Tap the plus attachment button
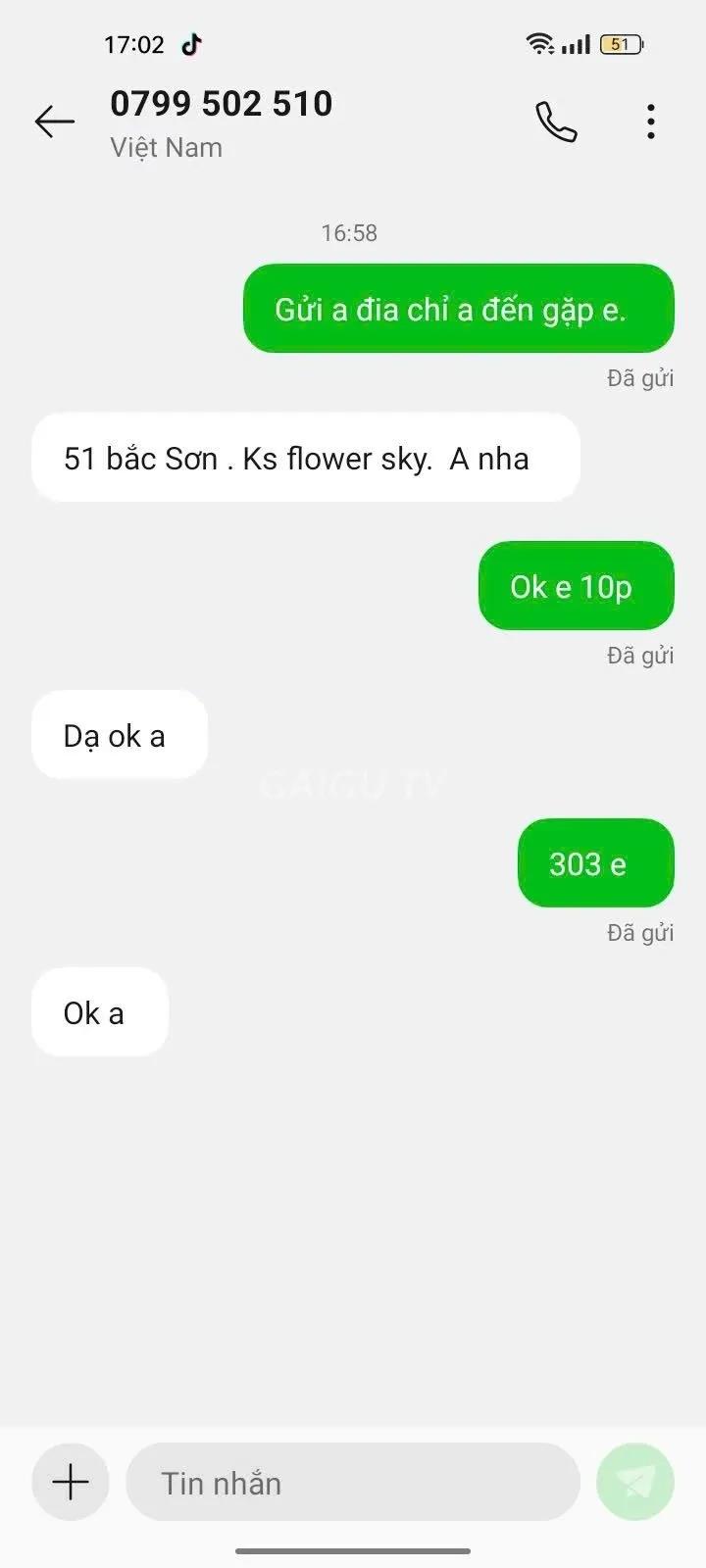706x1568 pixels. [71, 1482]
